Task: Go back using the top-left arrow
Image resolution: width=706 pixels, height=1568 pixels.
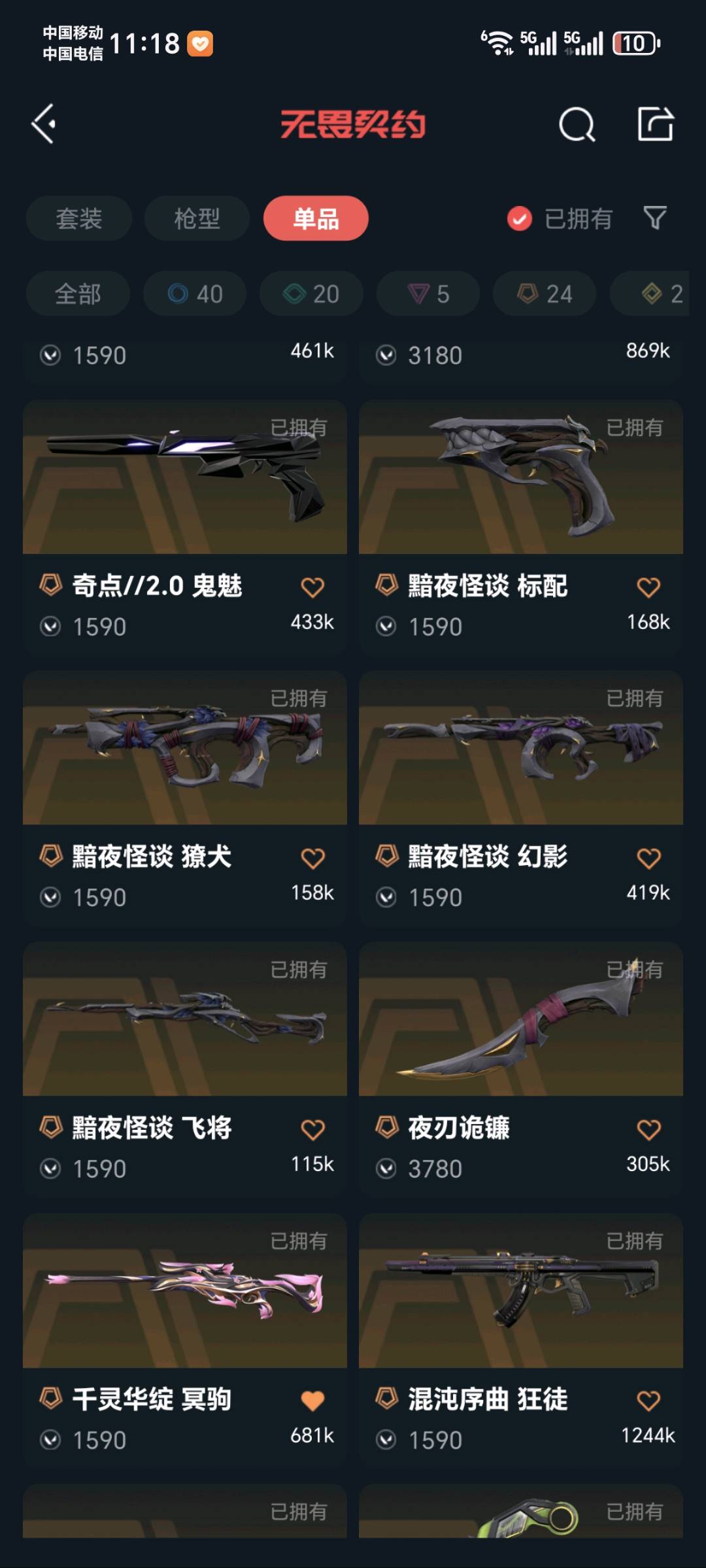Action: tap(44, 124)
